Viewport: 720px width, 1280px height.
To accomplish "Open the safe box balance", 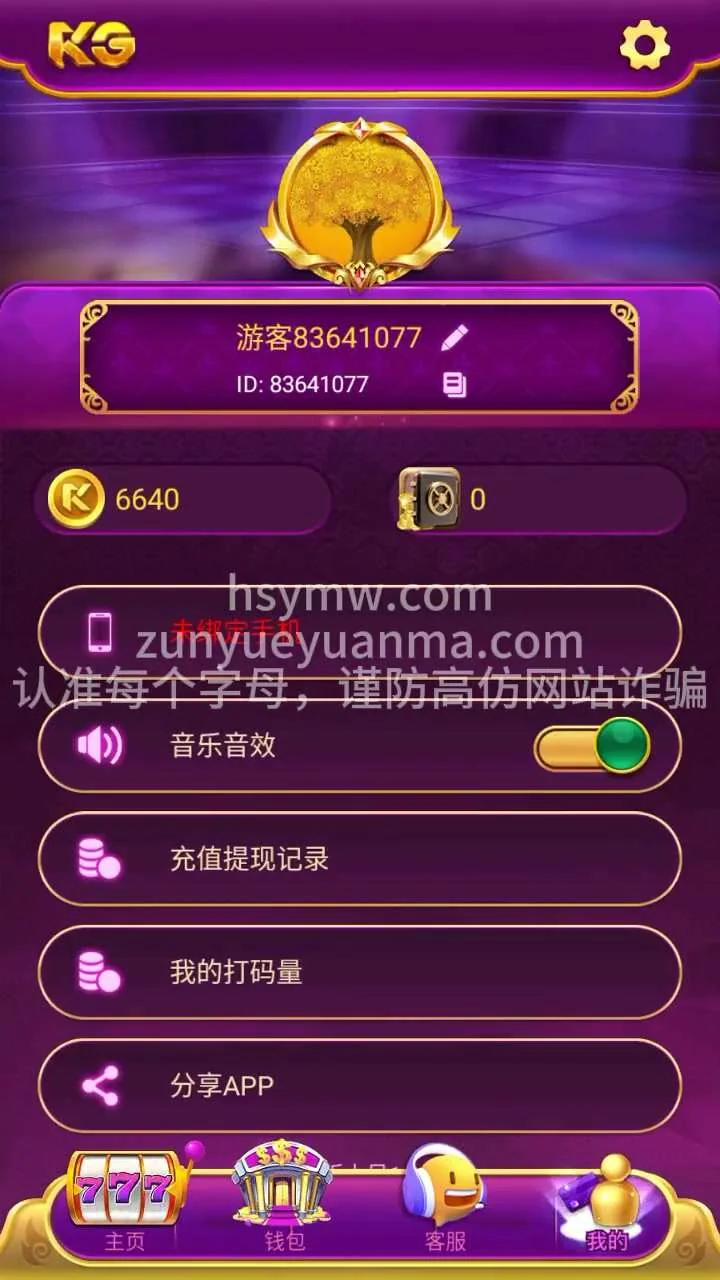I will point(540,499).
